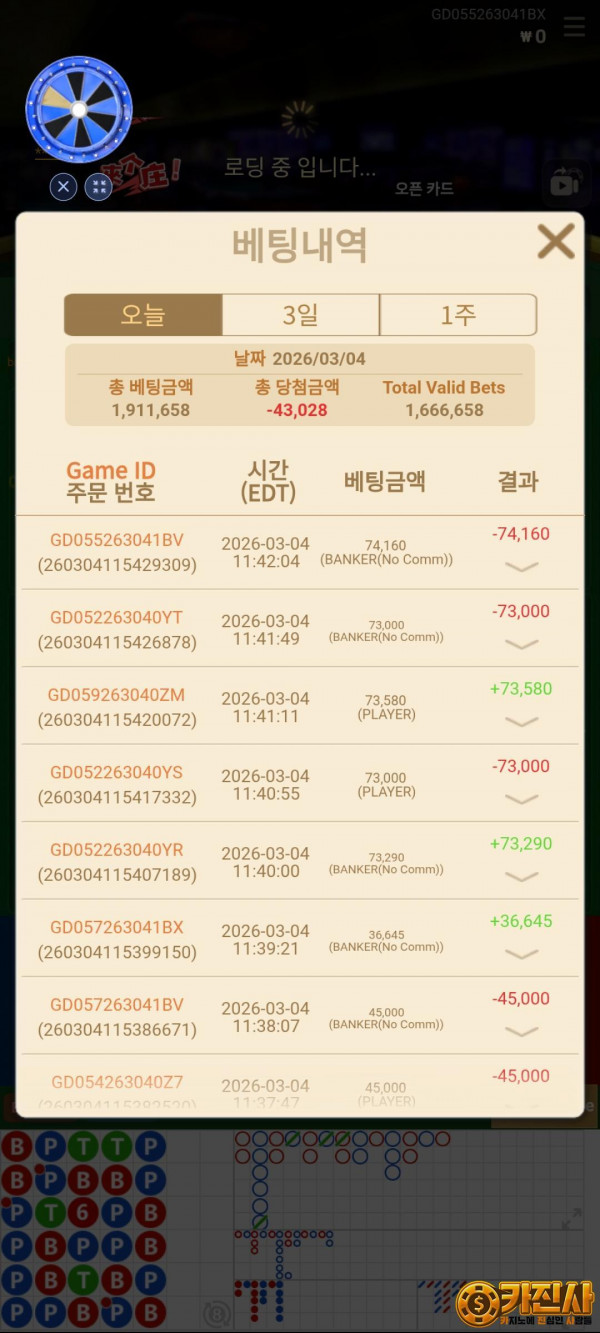Expand details for bet GD052263040YR
Viewport: 600px width, 1333px height.
click(522, 877)
